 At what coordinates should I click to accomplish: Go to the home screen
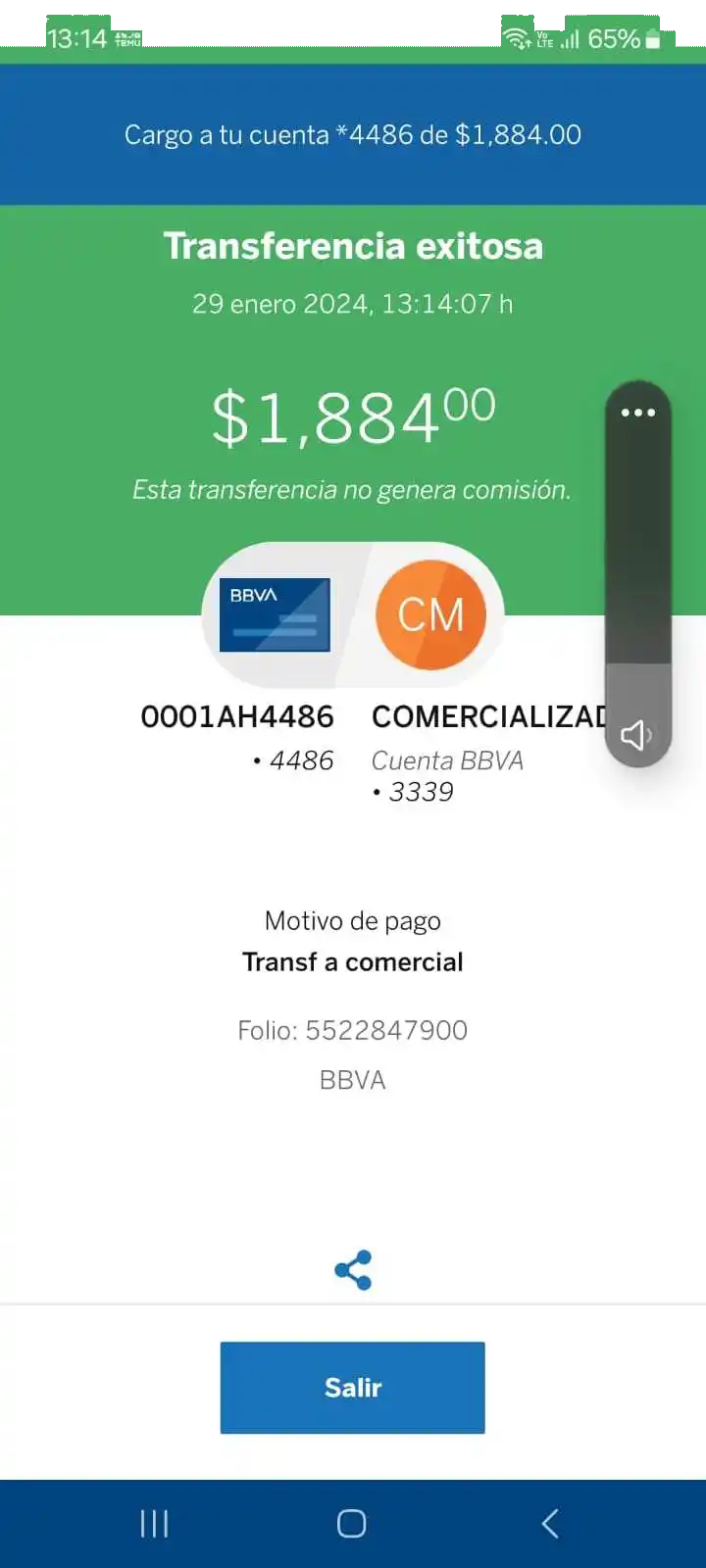[x=351, y=1523]
